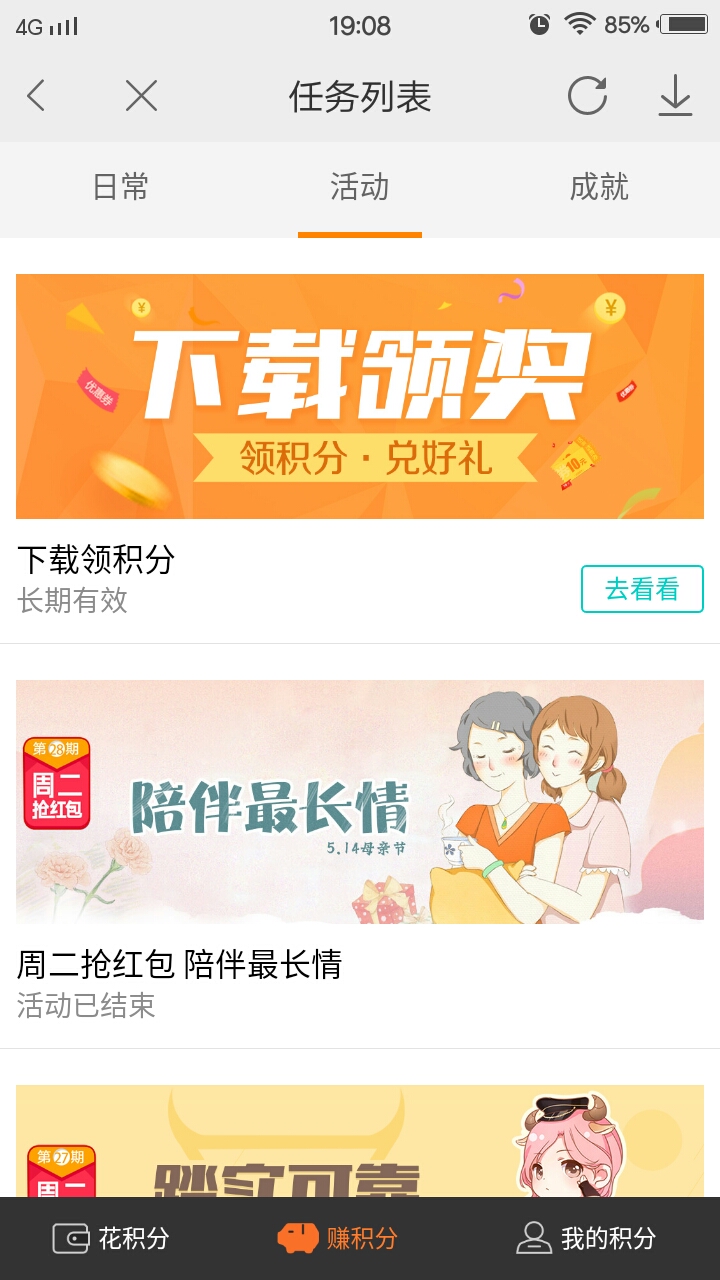
Task: Open the 第27期 周二抢红包 banner
Action: pos(360,1142)
